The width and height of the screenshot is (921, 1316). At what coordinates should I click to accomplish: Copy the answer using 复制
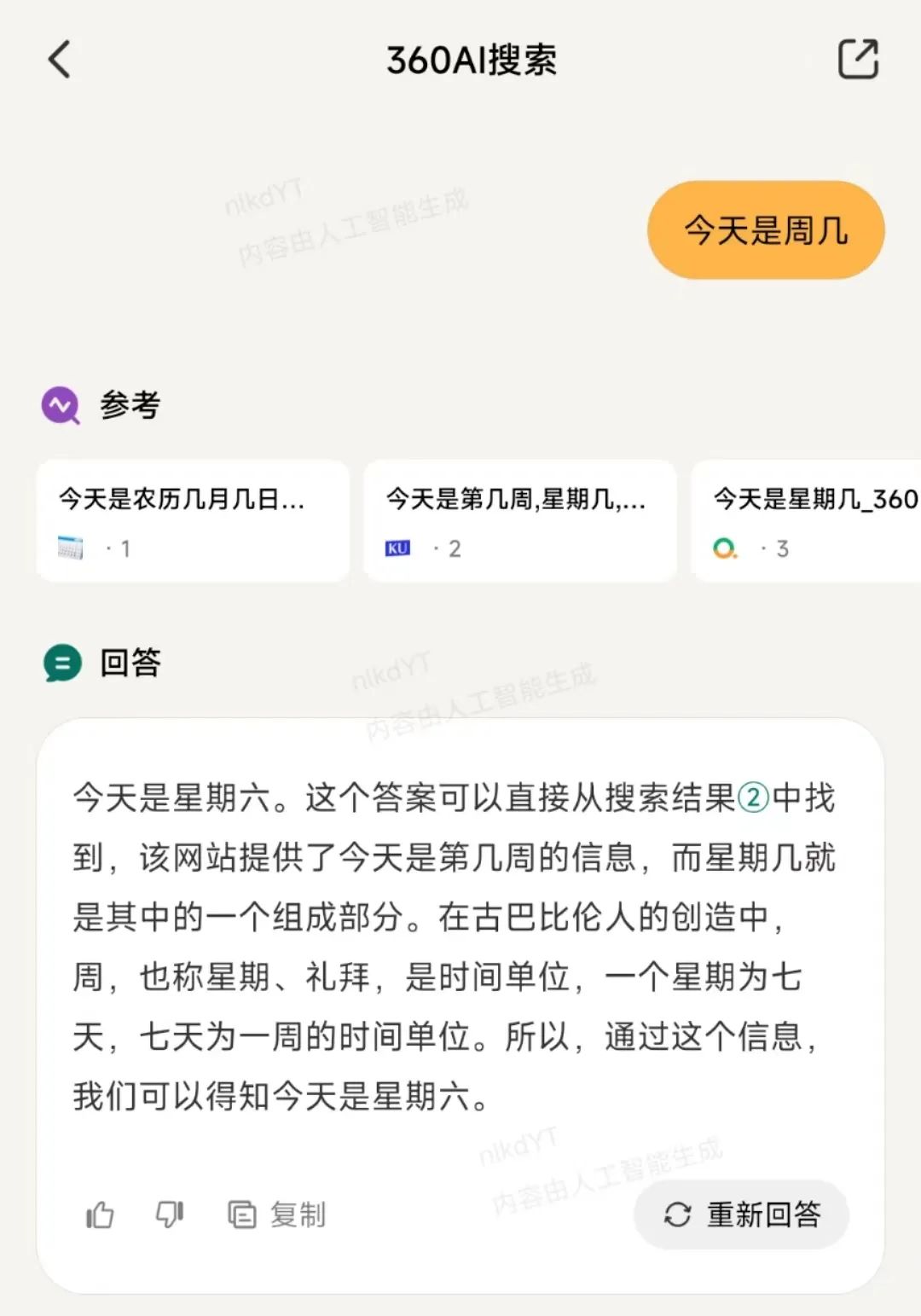point(277,1215)
